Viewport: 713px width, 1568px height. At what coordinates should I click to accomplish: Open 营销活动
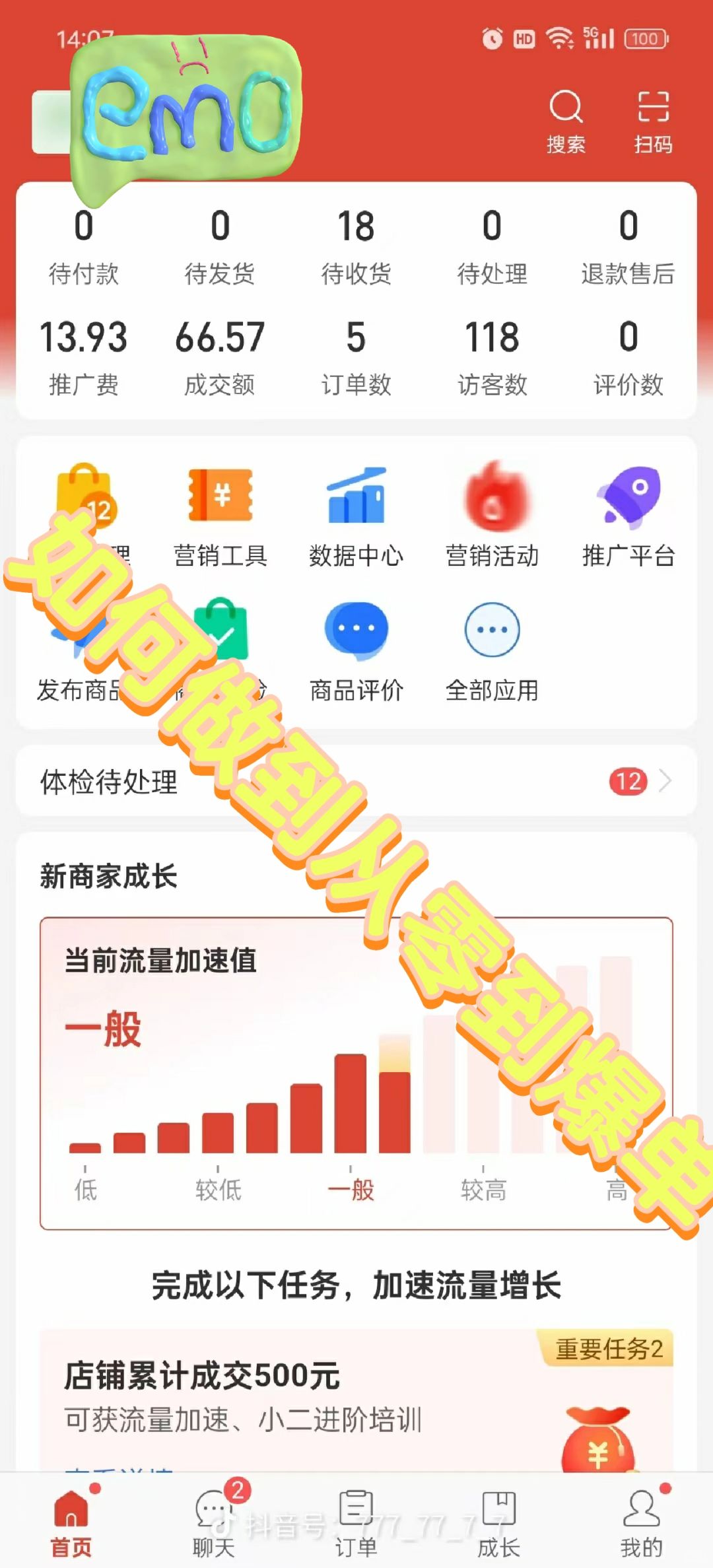pos(492,516)
